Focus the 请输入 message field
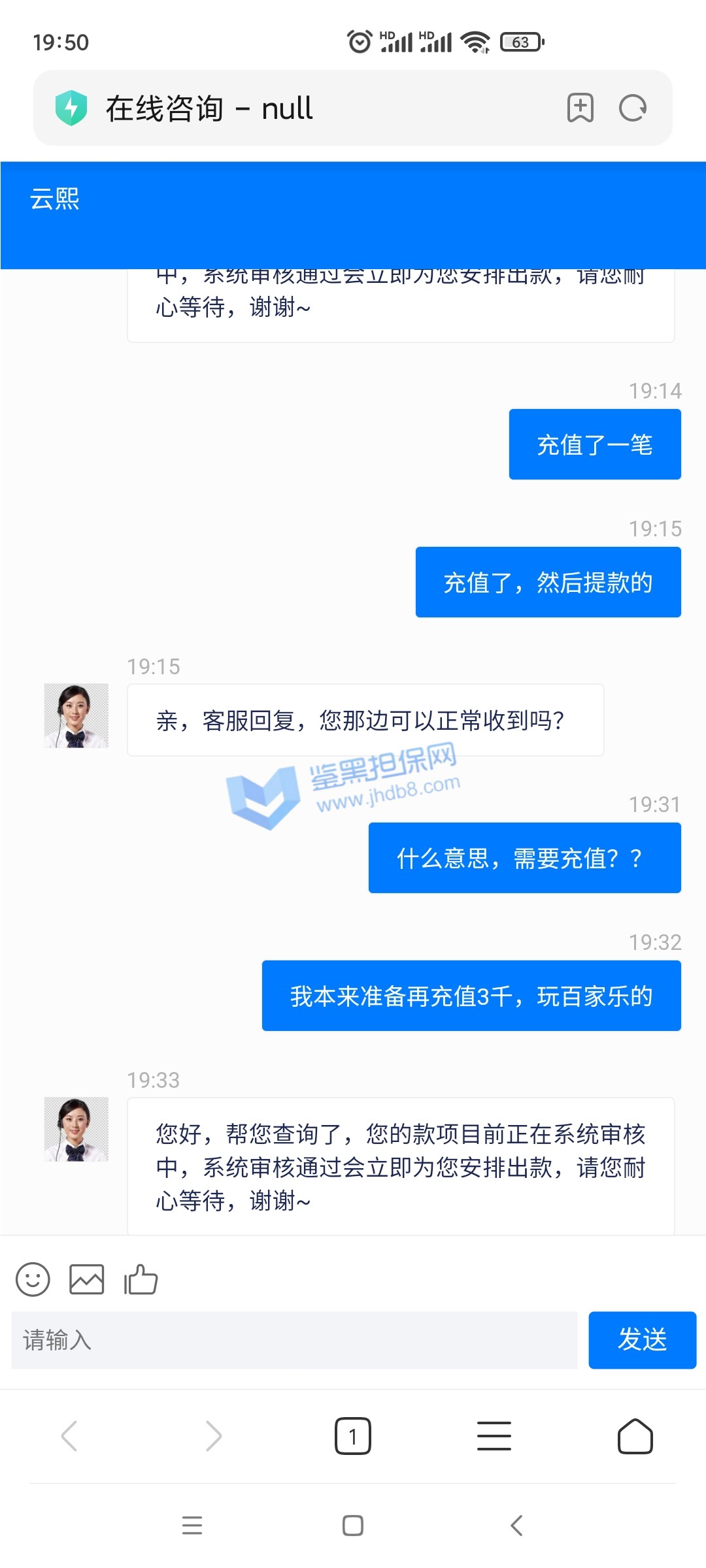This screenshot has height=1568, width=706. pyautogui.click(x=294, y=1340)
